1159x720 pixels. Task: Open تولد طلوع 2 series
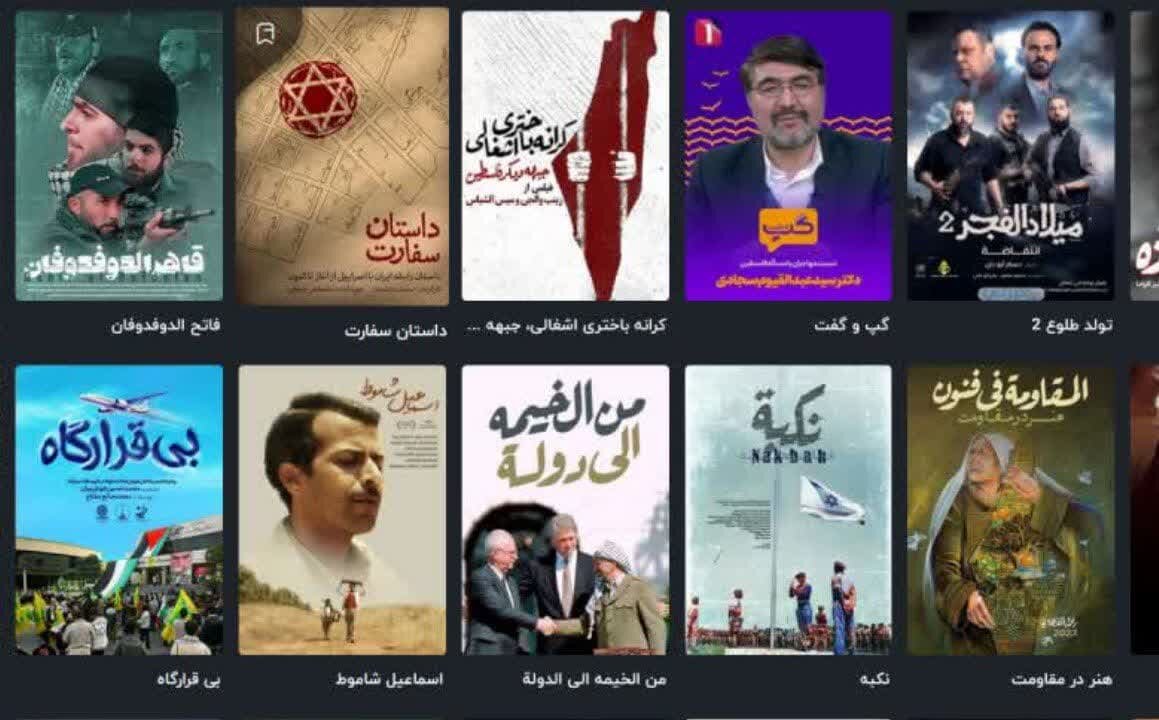(1010, 155)
